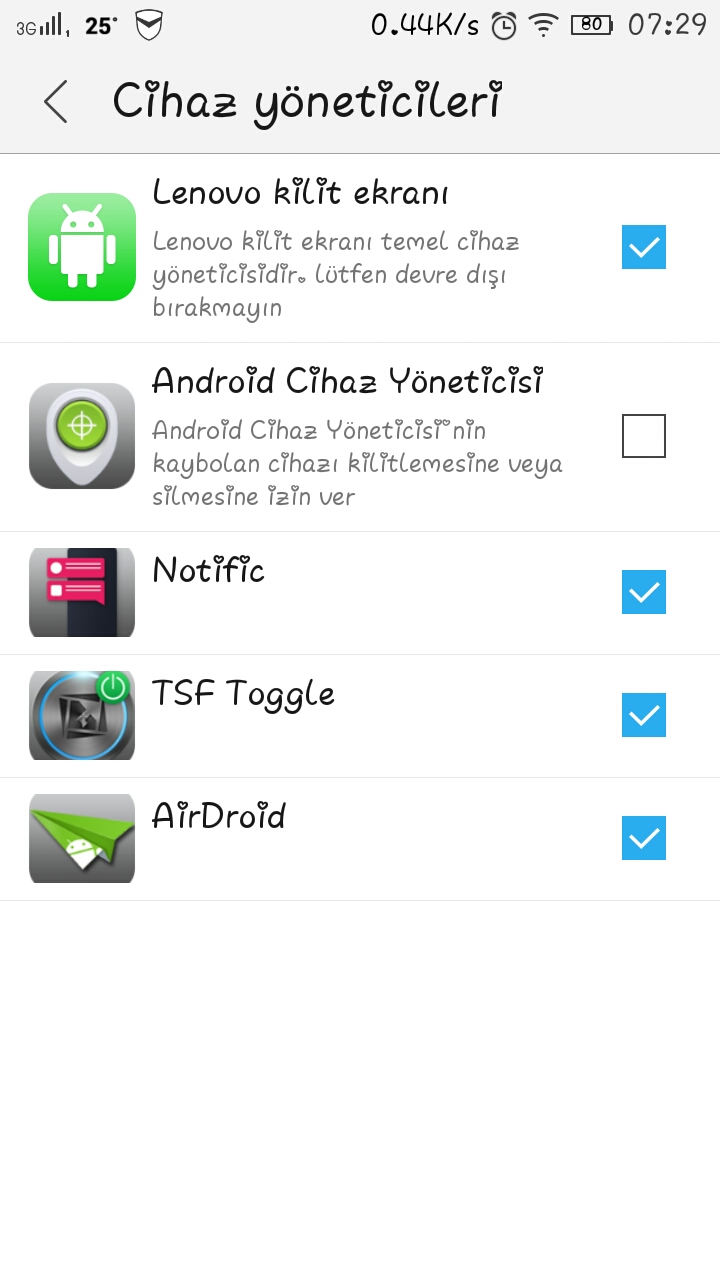Image resolution: width=720 pixels, height=1280 pixels.
Task: Uncheck the Notific checkbox
Action: click(644, 592)
